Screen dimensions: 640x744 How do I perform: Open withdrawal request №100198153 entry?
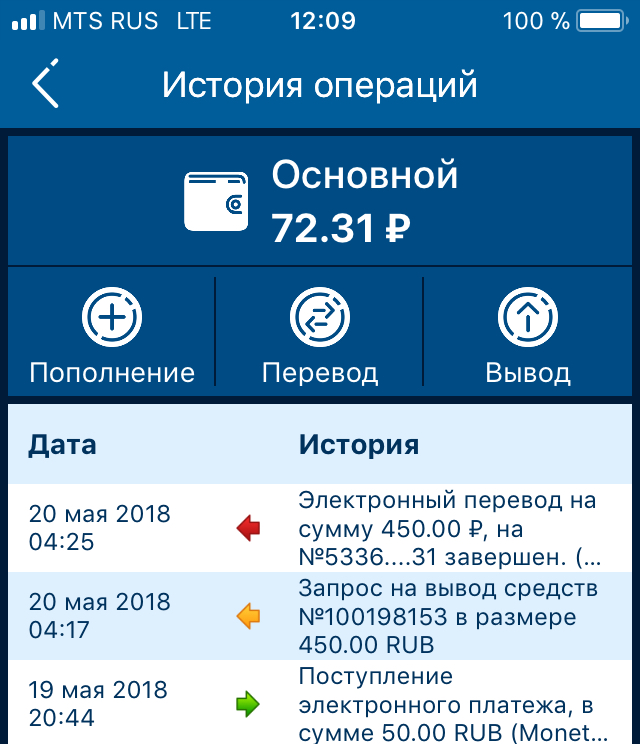[320, 616]
